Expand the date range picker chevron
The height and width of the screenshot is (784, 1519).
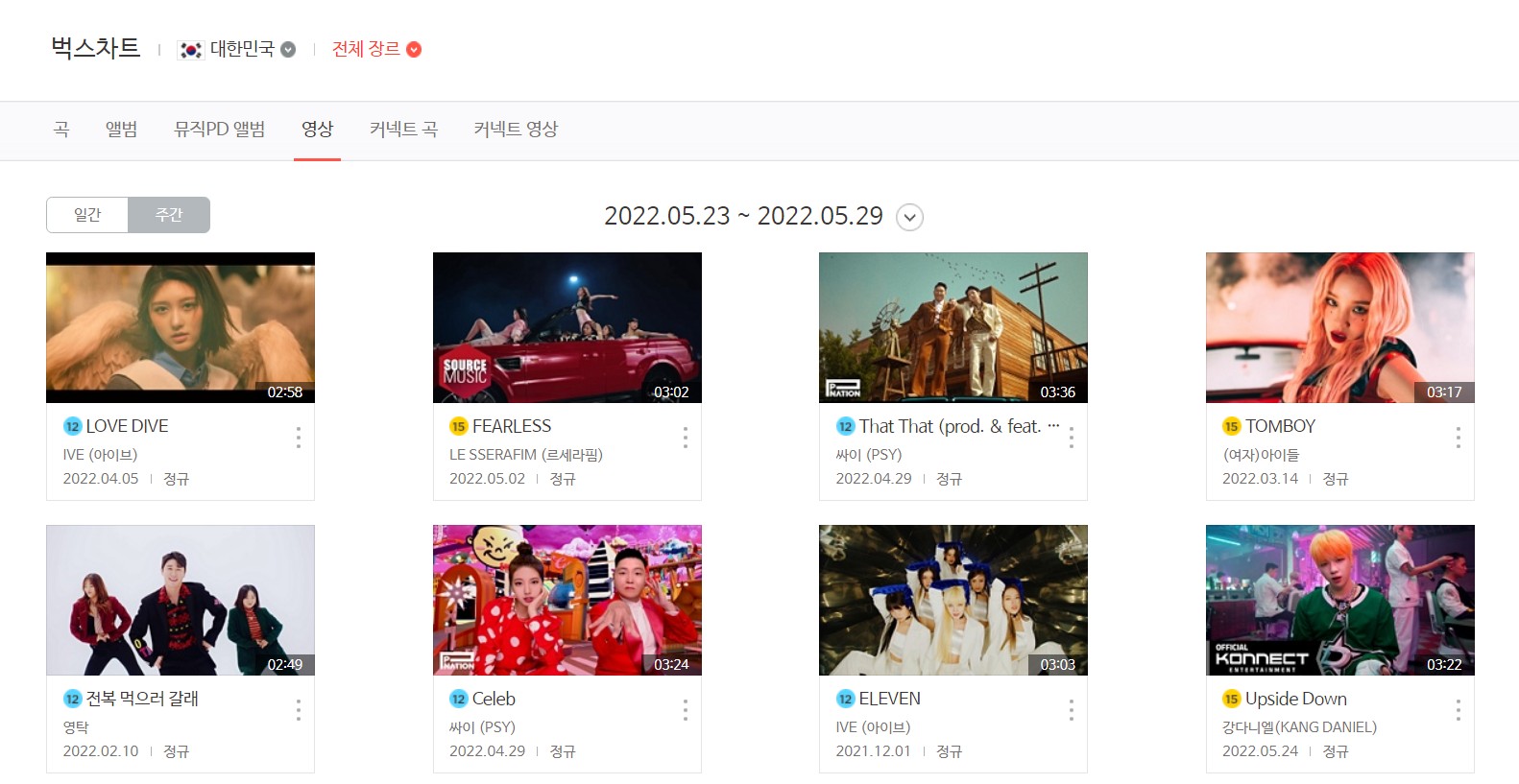pyautogui.click(x=909, y=218)
